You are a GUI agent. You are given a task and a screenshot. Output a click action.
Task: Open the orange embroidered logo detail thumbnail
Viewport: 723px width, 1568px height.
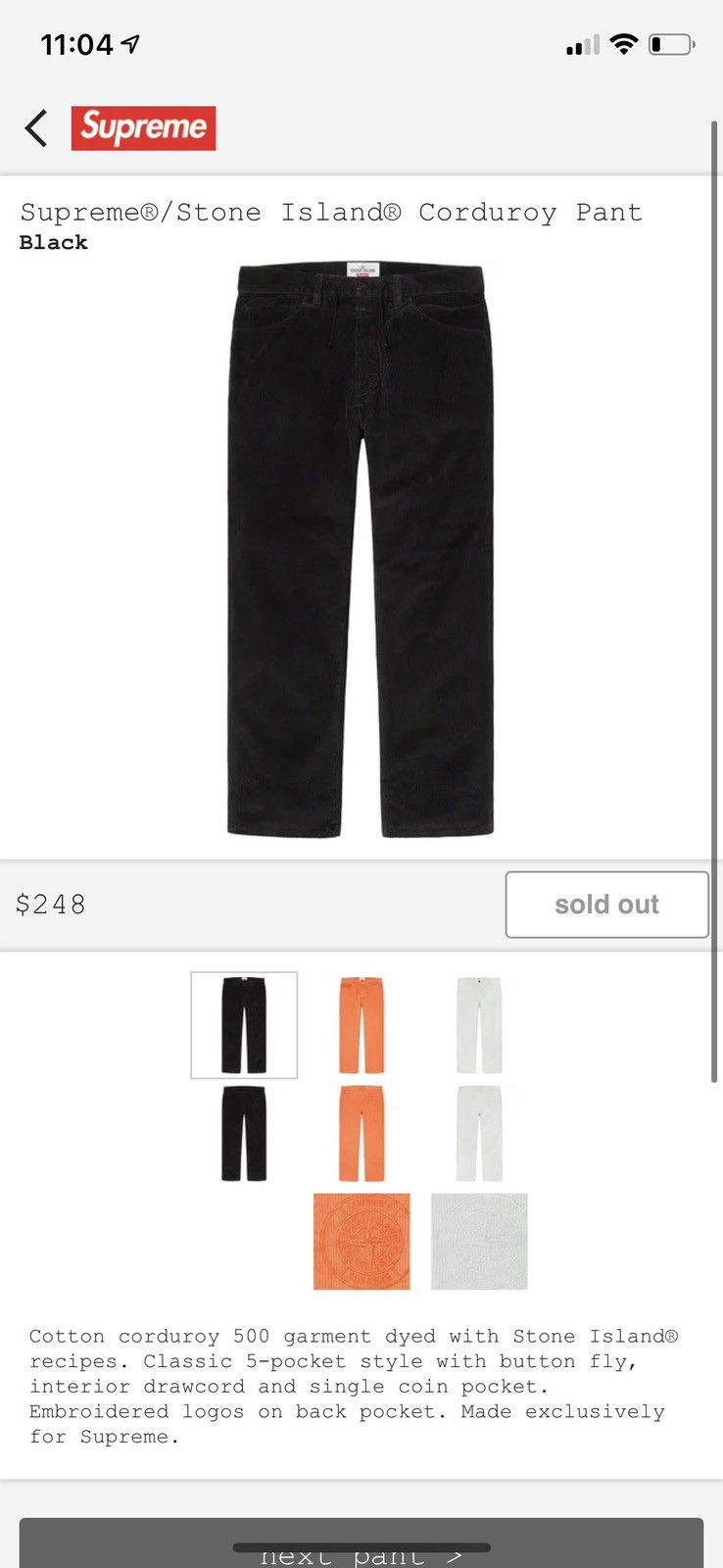pos(361,1242)
